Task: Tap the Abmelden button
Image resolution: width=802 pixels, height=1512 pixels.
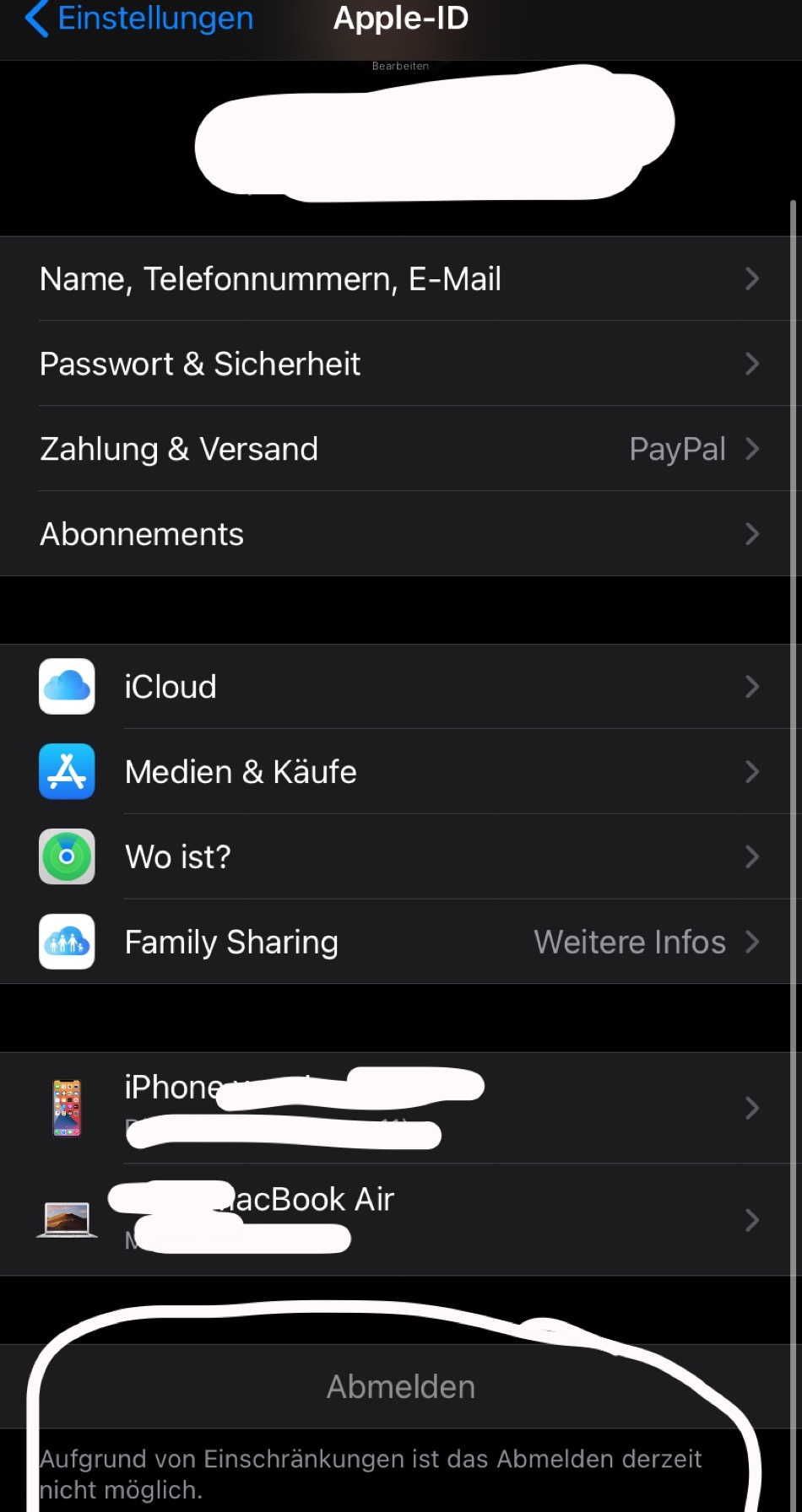Action: (401, 1386)
